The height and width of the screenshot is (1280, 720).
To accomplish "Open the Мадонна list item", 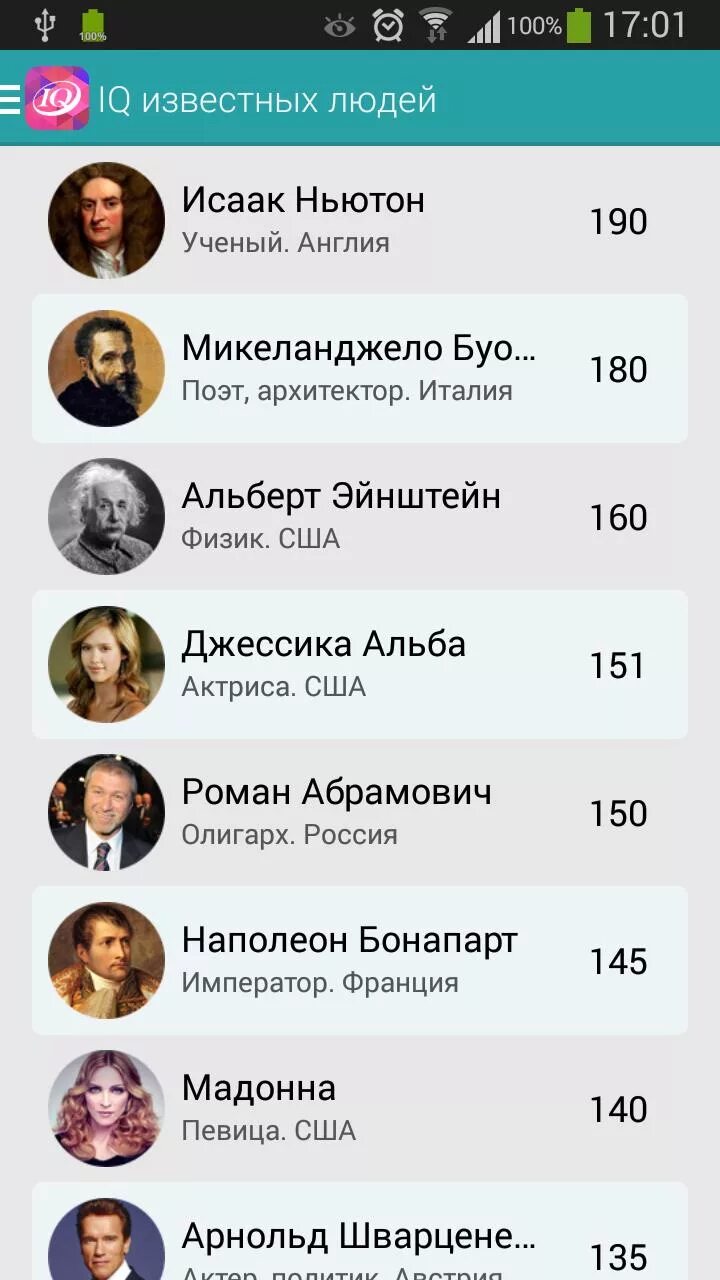I will tap(360, 1108).
